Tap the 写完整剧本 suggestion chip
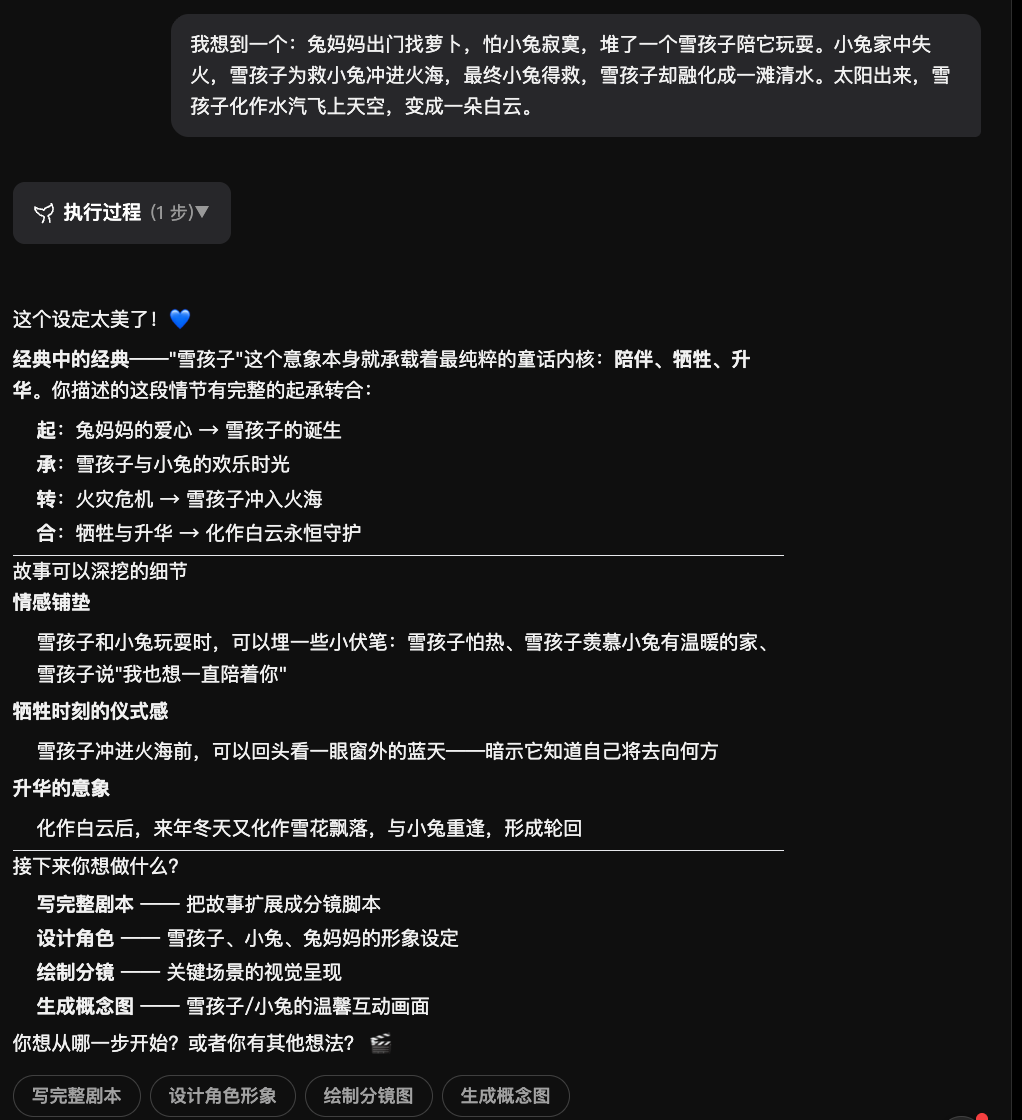This screenshot has width=1022, height=1120. (77, 1095)
